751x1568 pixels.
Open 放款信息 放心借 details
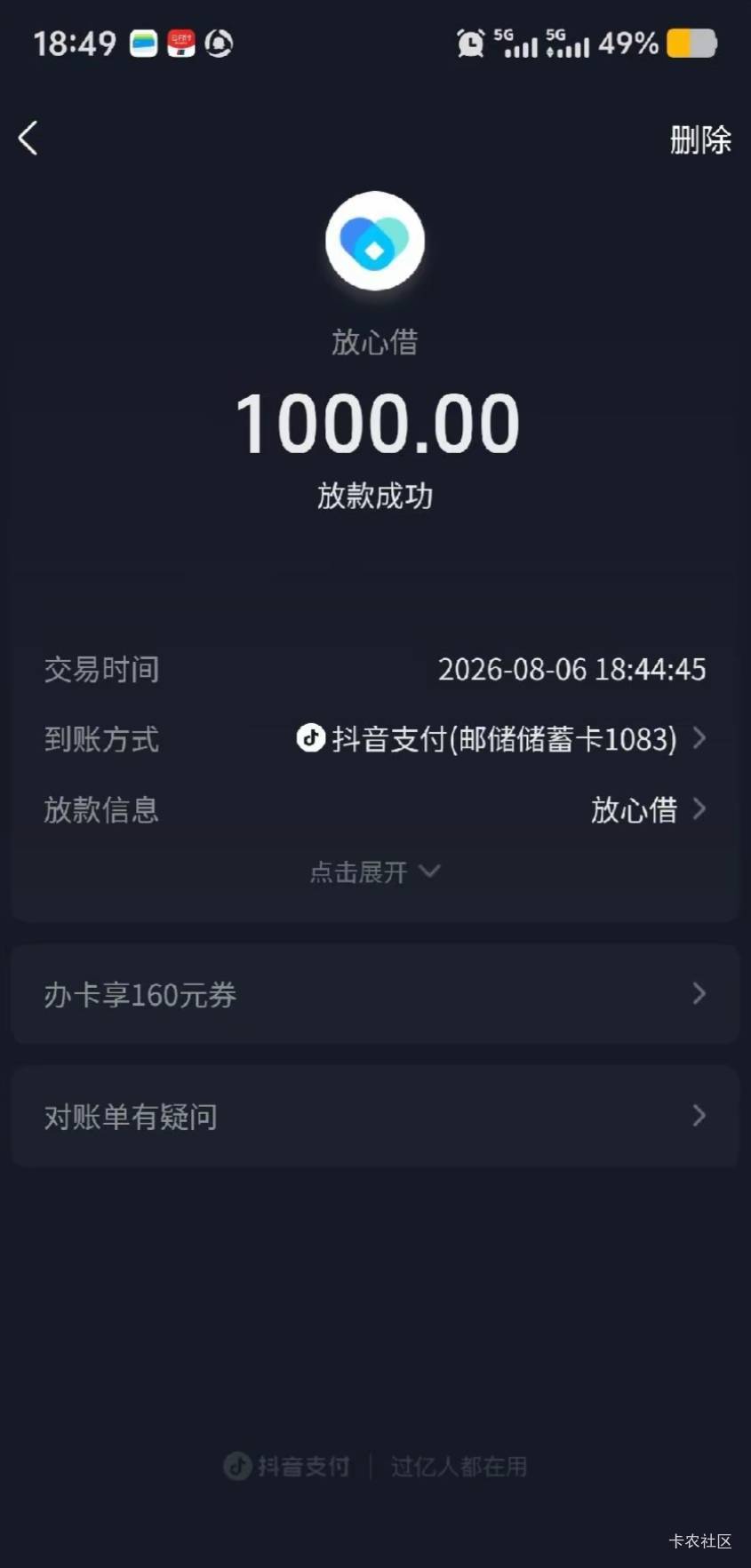pos(375,809)
